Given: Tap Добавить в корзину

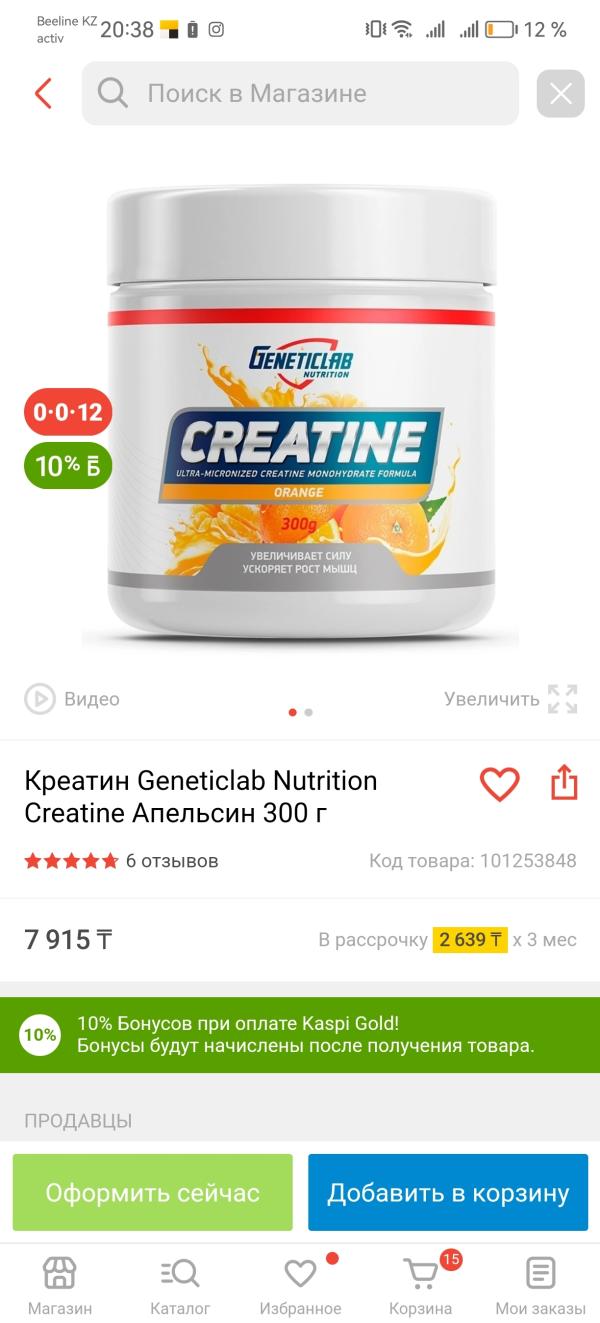Looking at the screenshot, I should point(448,1193).
